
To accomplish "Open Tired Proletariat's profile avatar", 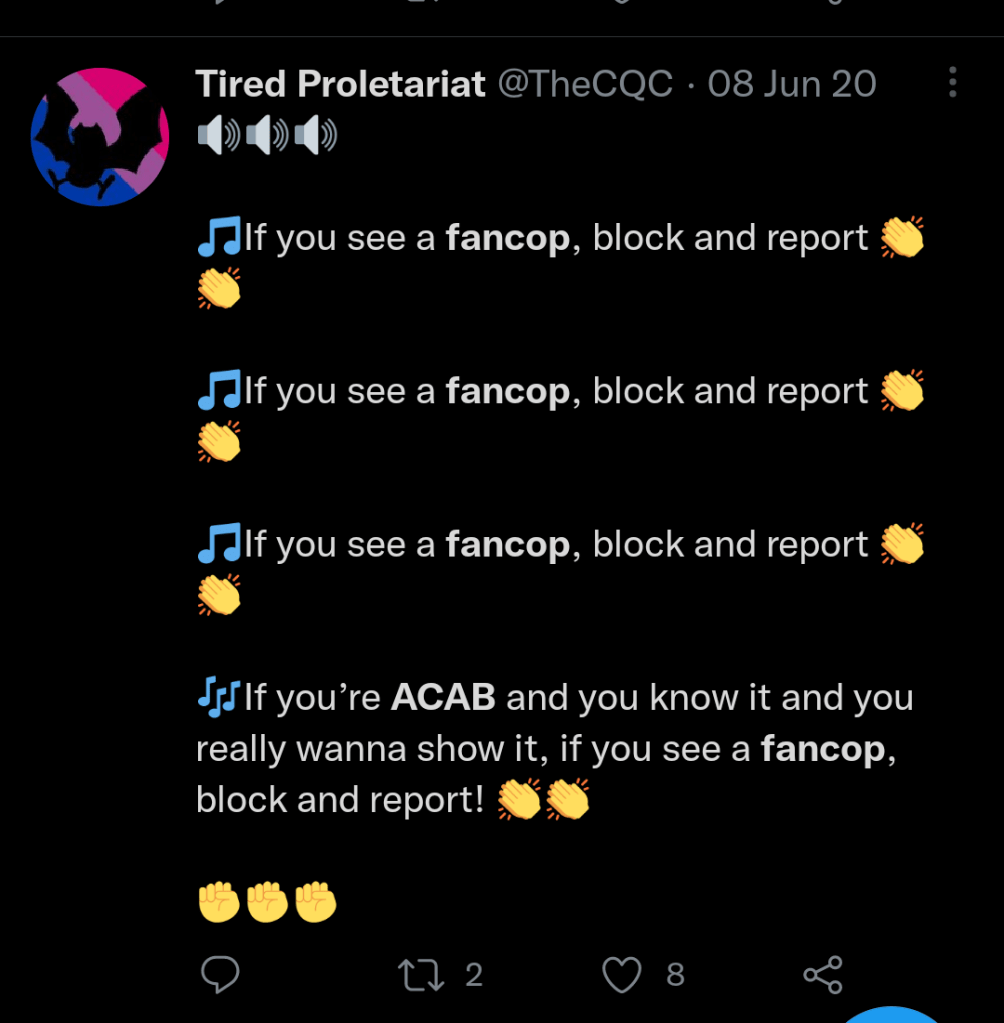I will pos(100,137).
